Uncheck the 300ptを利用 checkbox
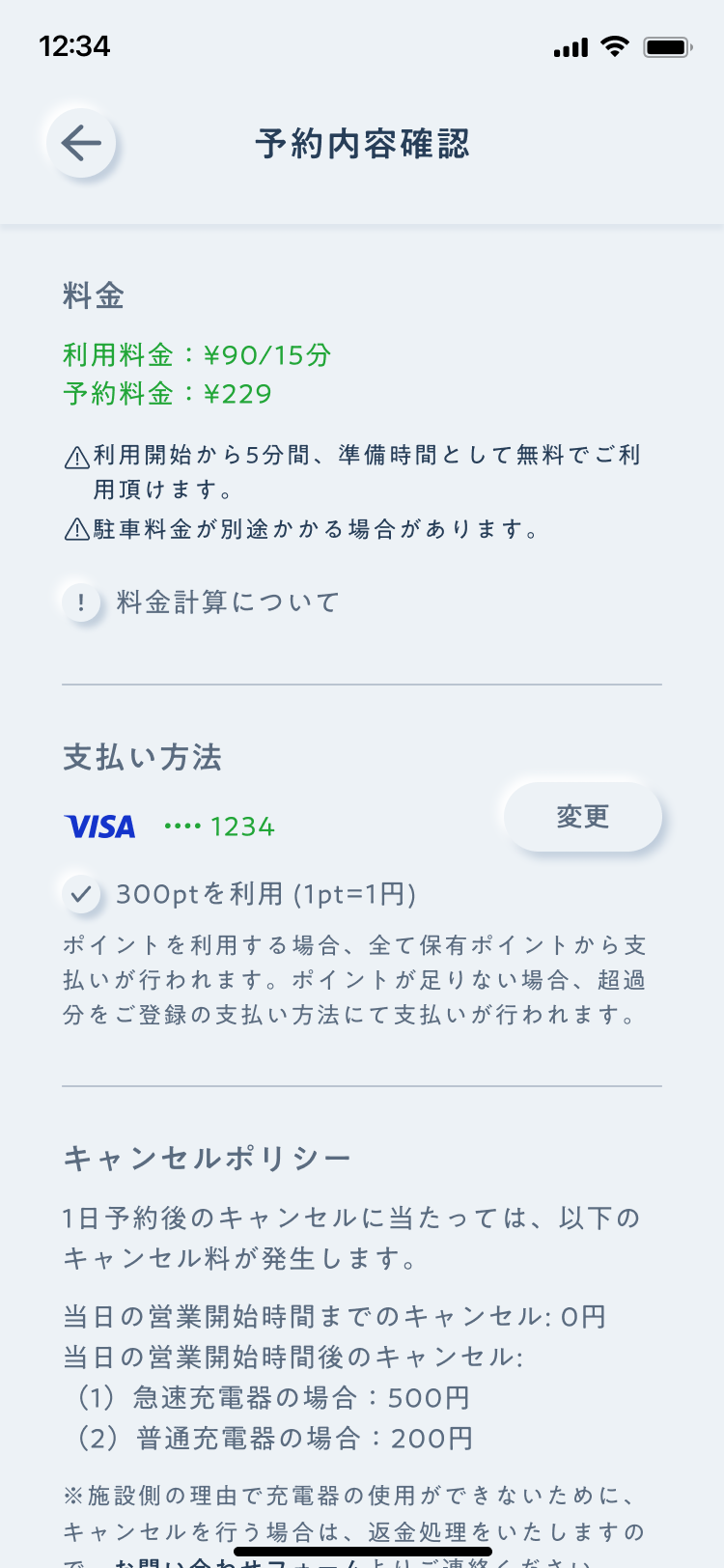The height and width of the screenshot is (1568, 724). (81, 894)
